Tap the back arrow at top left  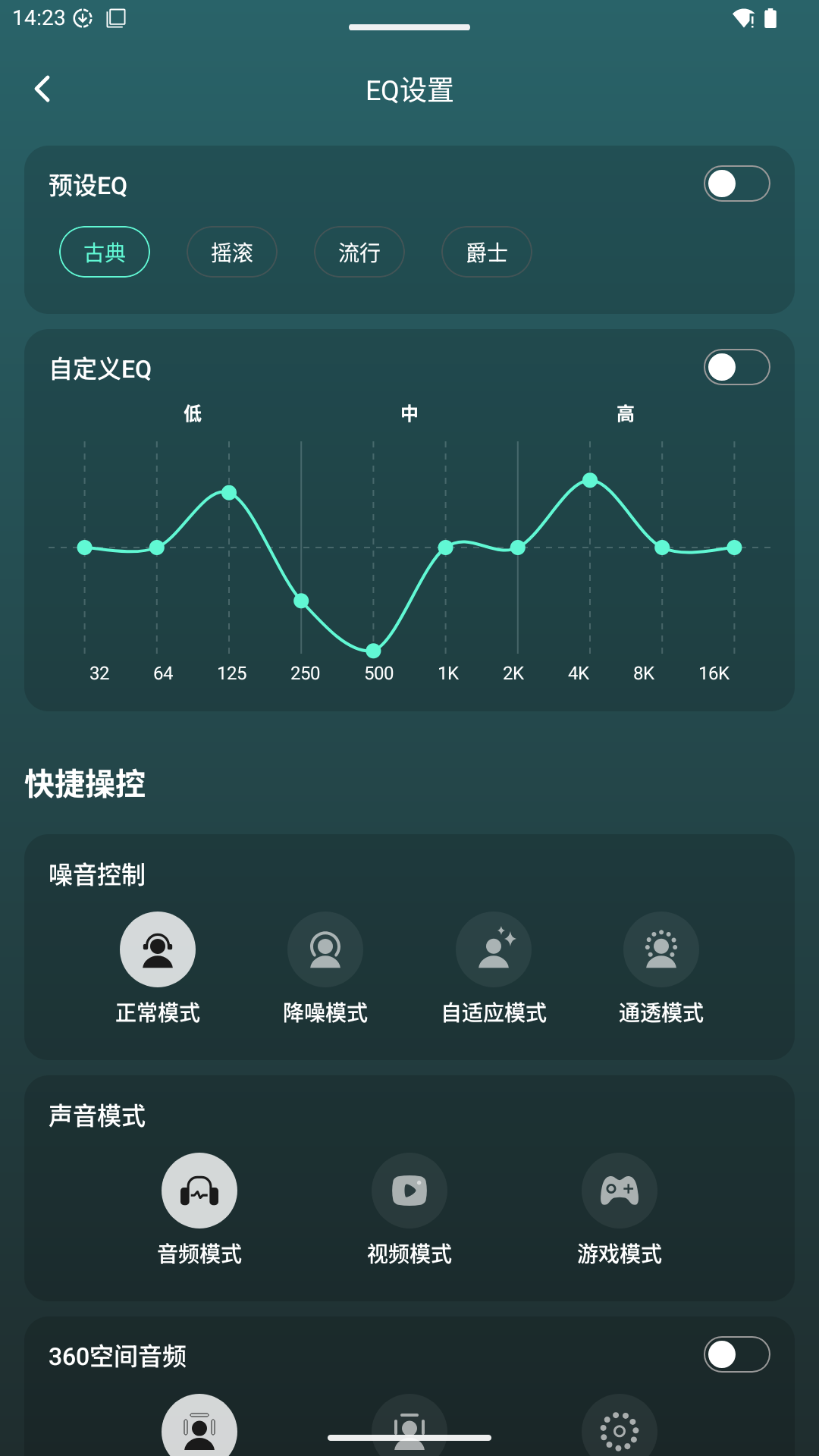pyautogui.click(x=43, y=89)
